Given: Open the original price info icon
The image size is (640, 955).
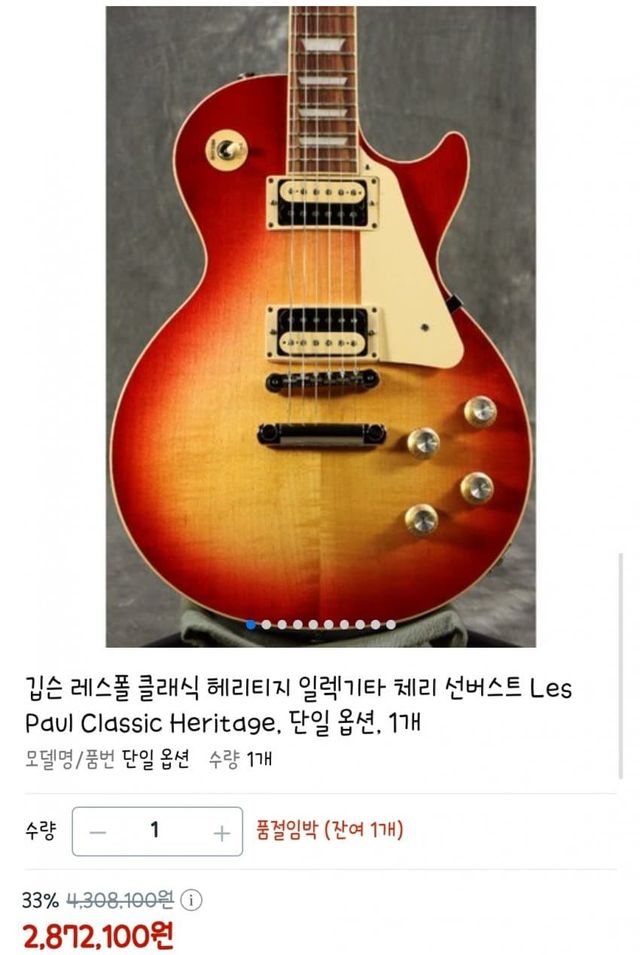Looking at the screenshot, I should (x=191, y=900).
